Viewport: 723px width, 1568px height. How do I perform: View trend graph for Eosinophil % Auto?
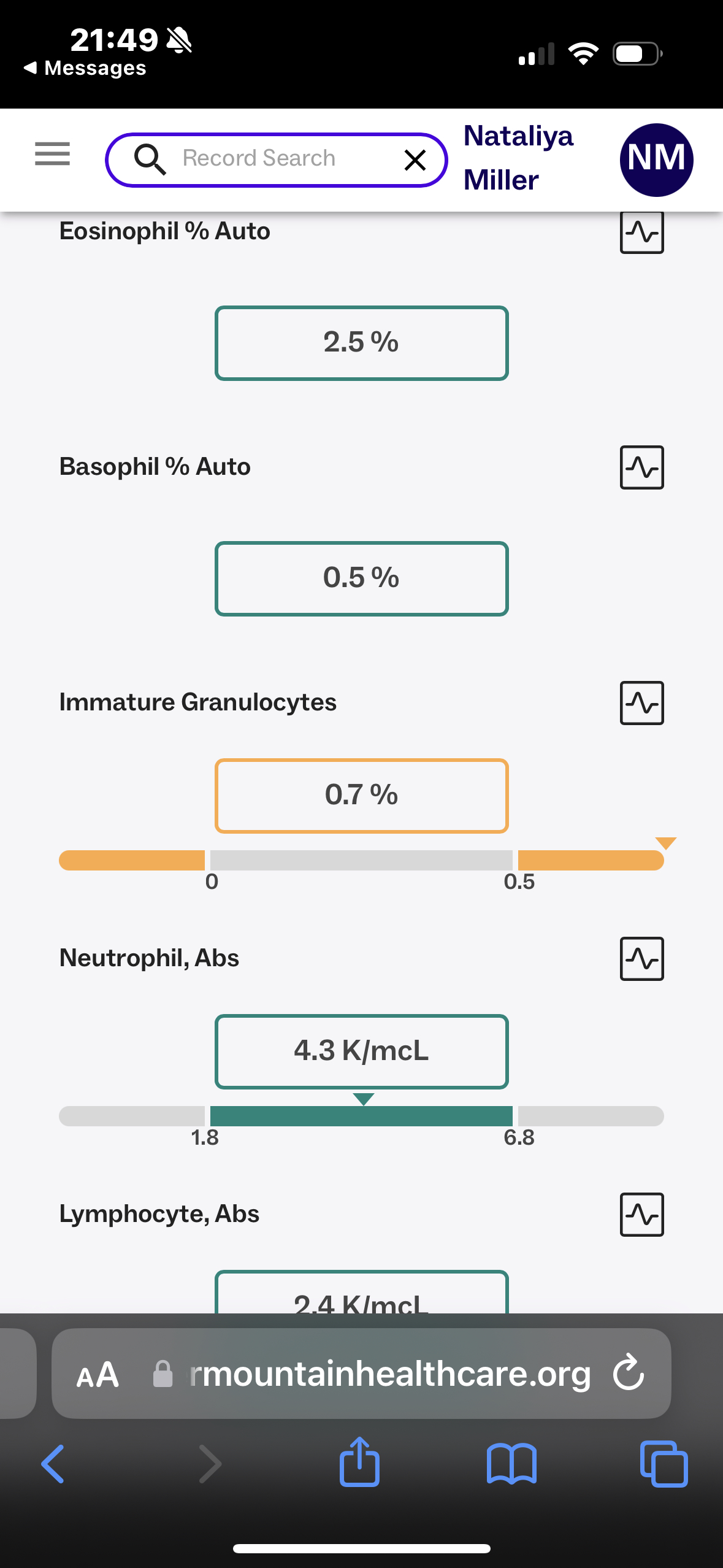click(641, 233)
